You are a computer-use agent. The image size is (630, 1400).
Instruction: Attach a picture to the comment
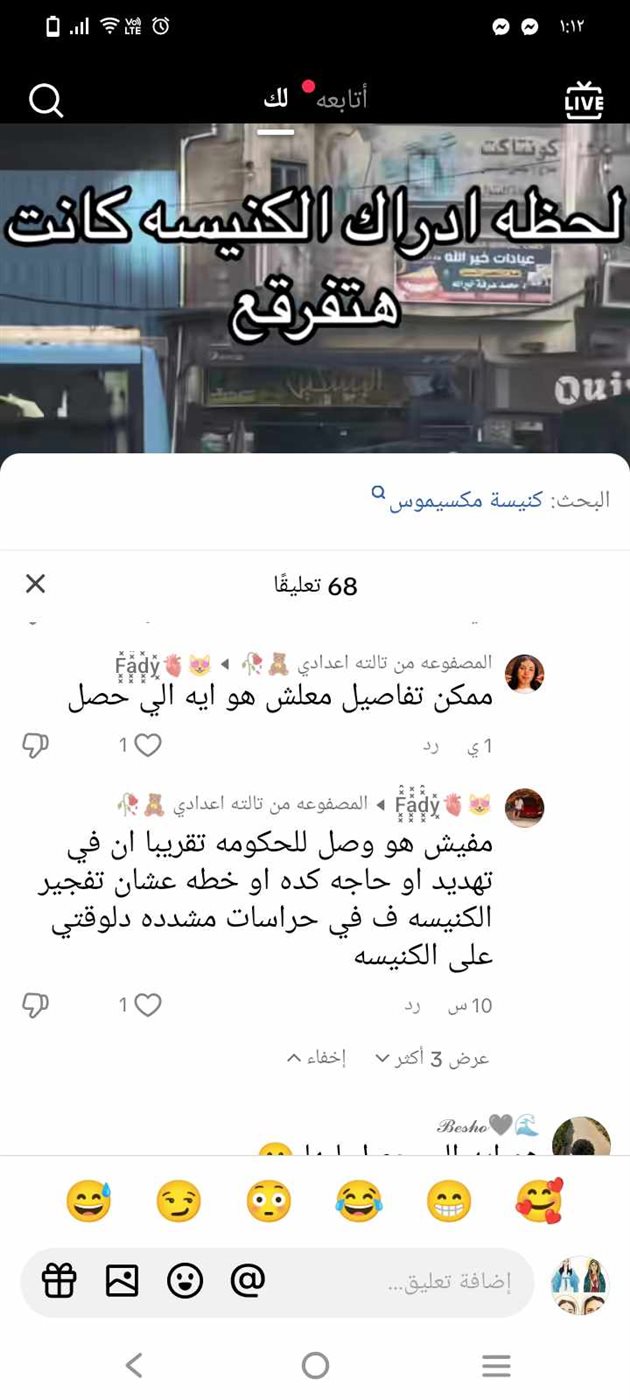click(x=122, y=1280)
